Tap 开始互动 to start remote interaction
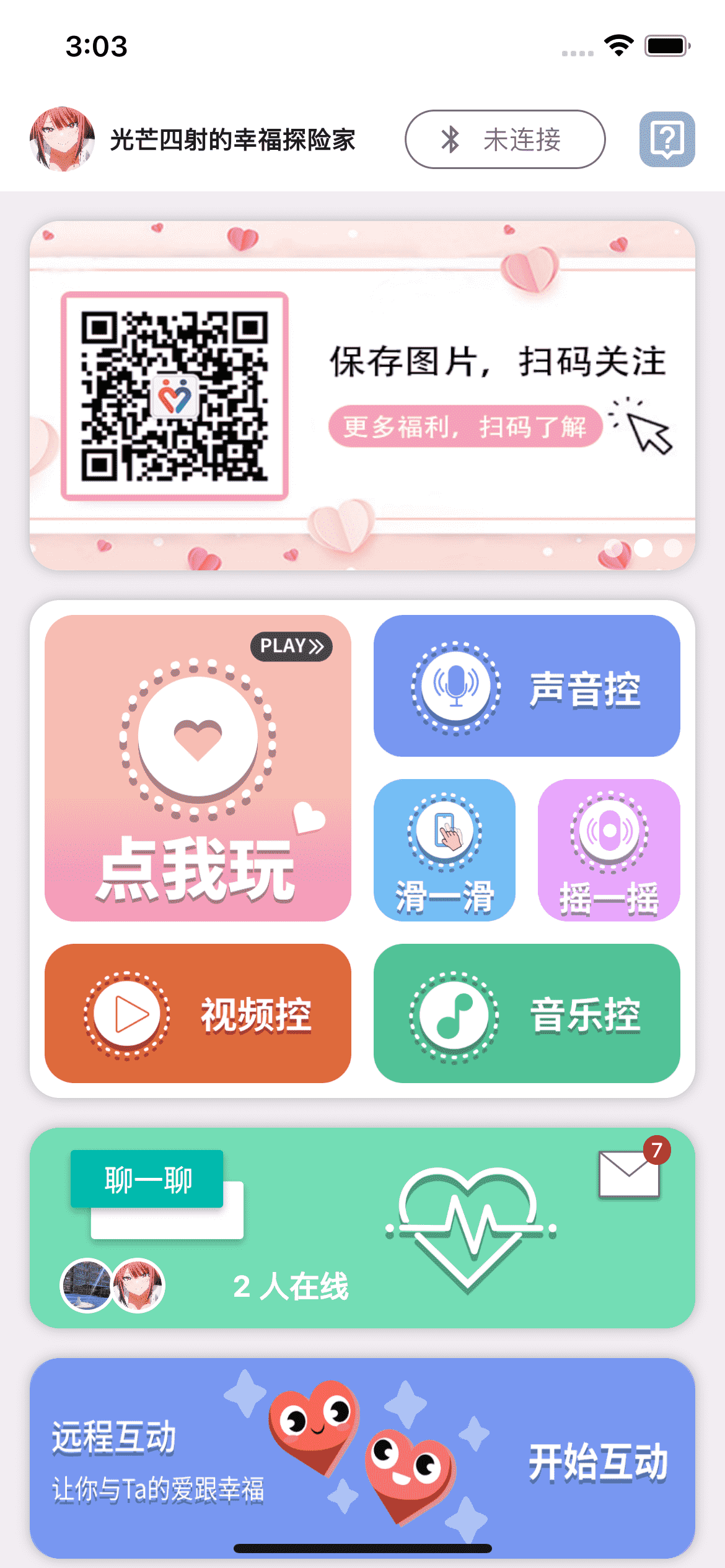Image resolution: width=725 pixels, height=1568 pixels. (597, 1461)
